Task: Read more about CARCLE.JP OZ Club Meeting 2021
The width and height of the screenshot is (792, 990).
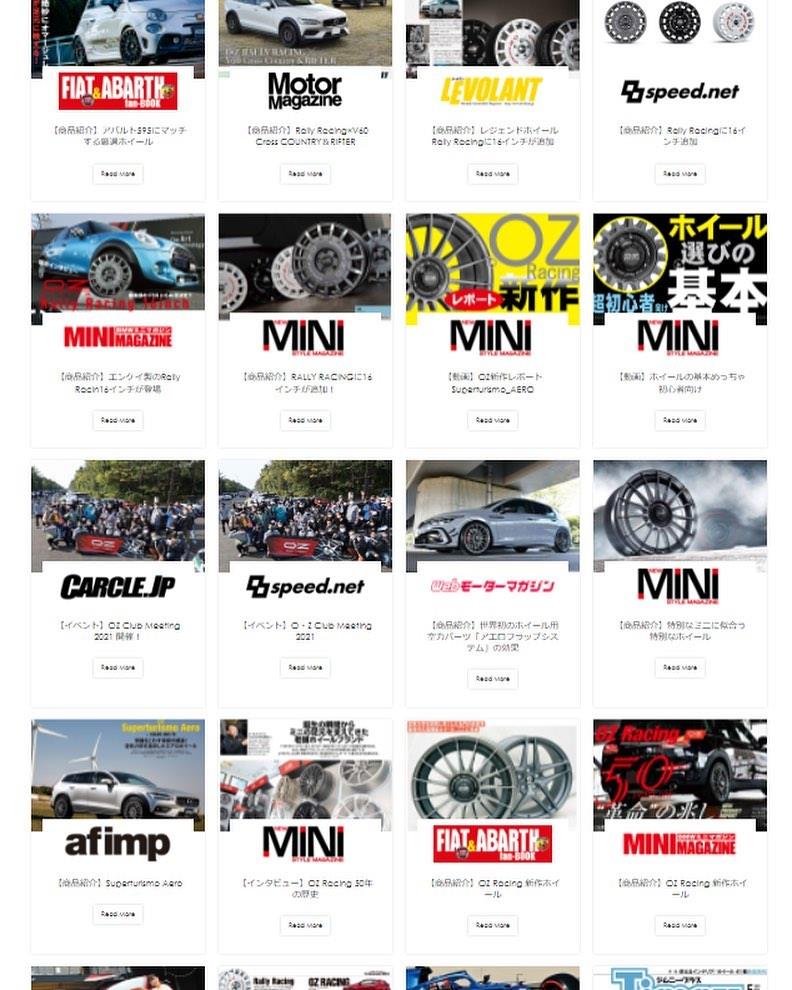Action: point(118,668)
